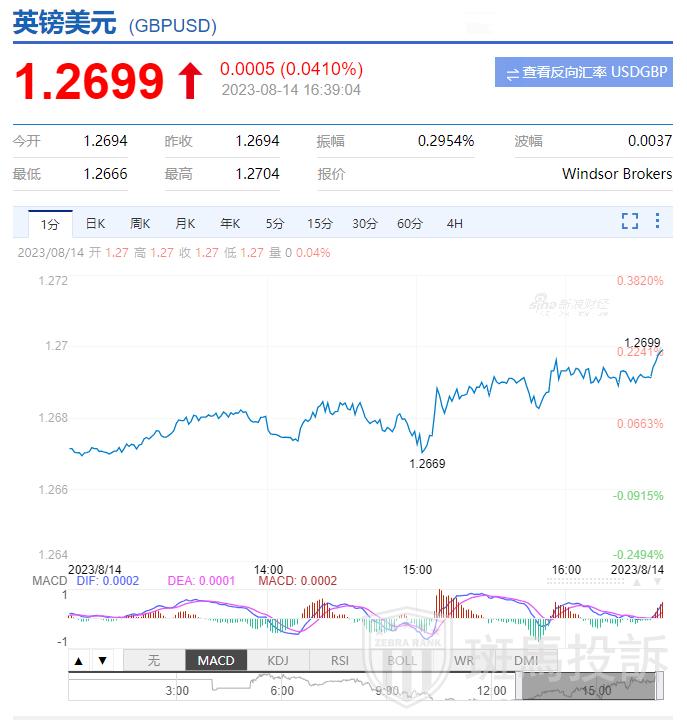This screenshot has width=687, height=720.
Task: Select the 15分 interval
Action: pos(320,223)
